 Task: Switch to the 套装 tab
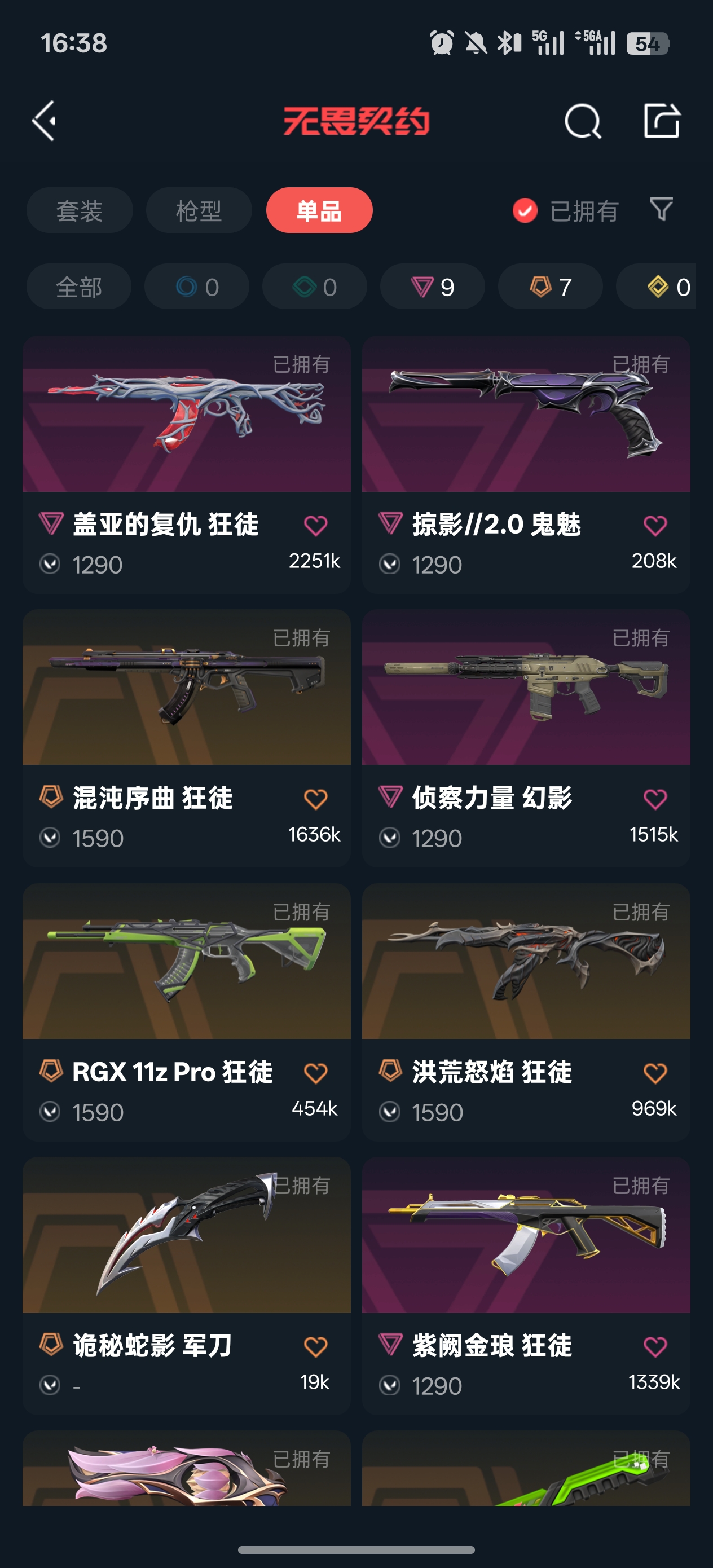click(79, 210)
